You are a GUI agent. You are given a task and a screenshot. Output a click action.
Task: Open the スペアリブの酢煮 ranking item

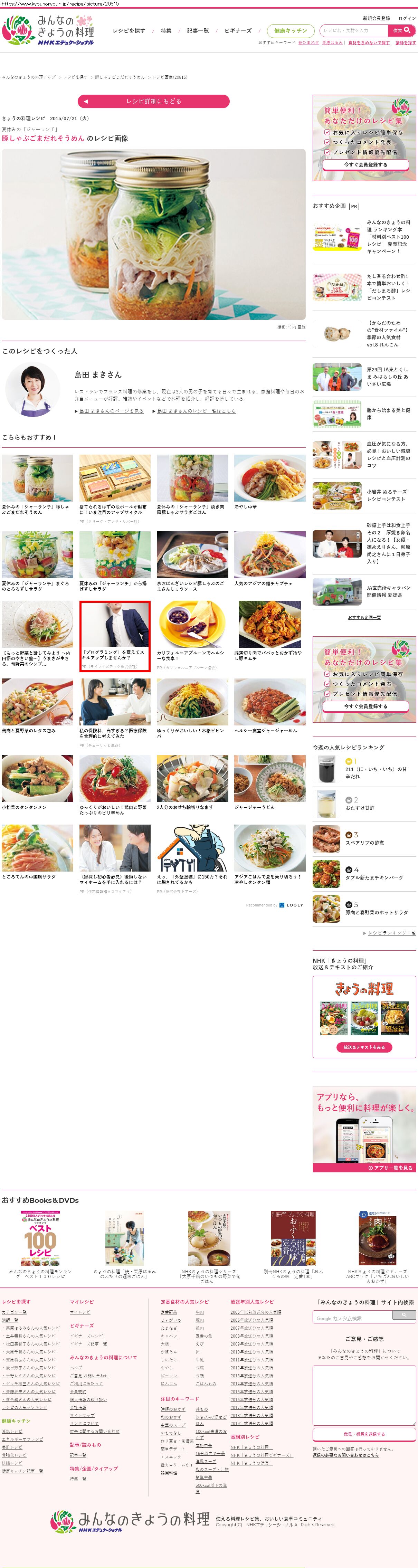click(364, 843)
